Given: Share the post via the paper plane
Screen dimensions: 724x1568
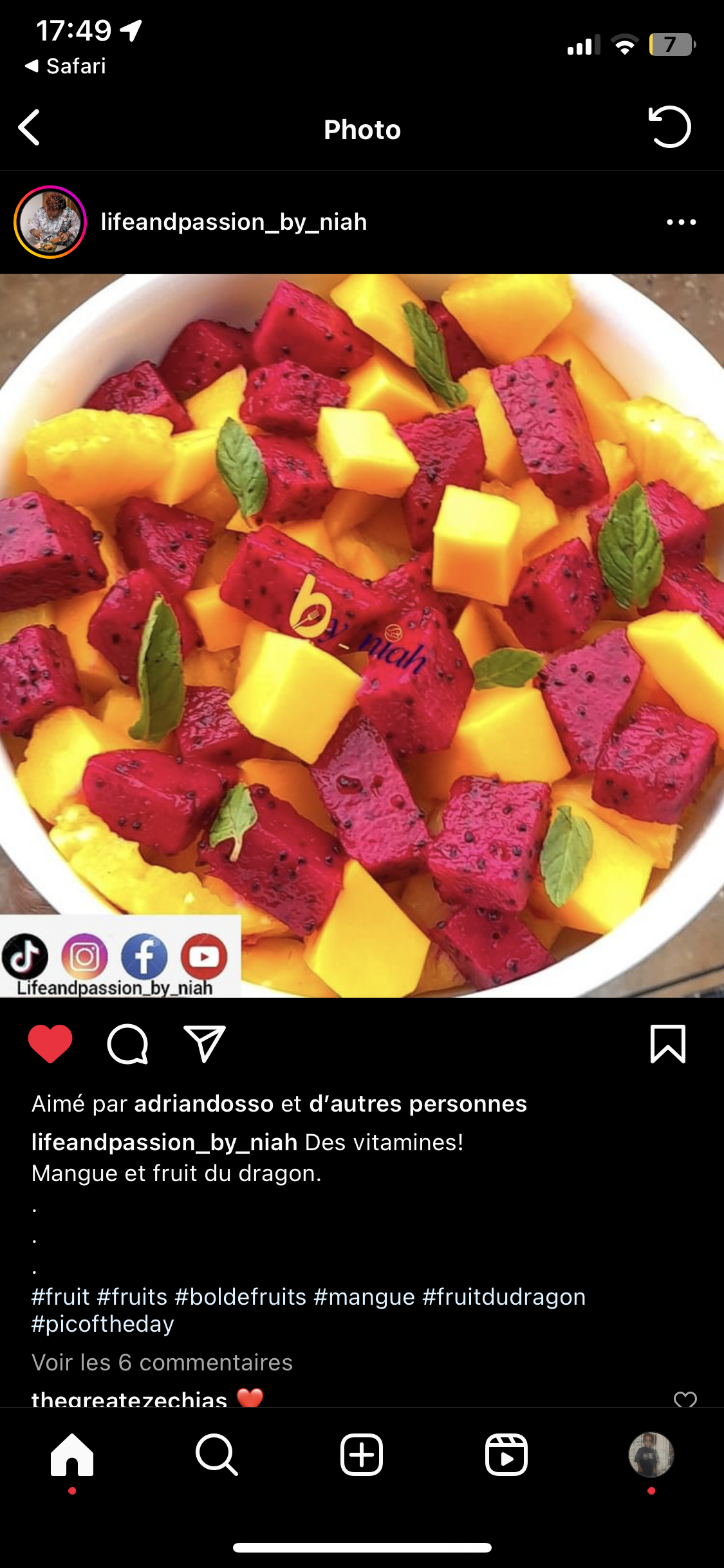Looking at the screenshot, I should click(205, 1043).
